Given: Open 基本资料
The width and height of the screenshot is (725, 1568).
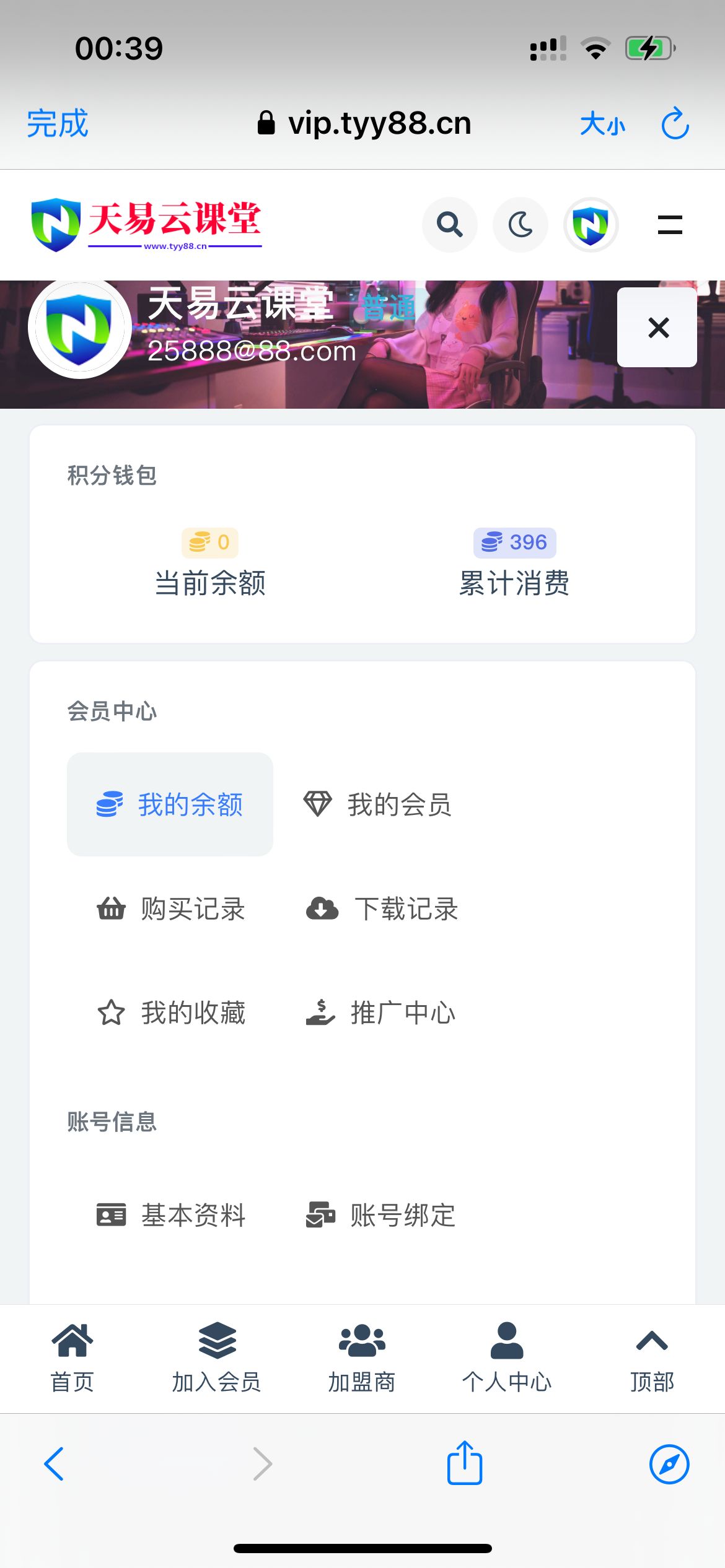Looking at the screenshot, I should pos(171,1215).
